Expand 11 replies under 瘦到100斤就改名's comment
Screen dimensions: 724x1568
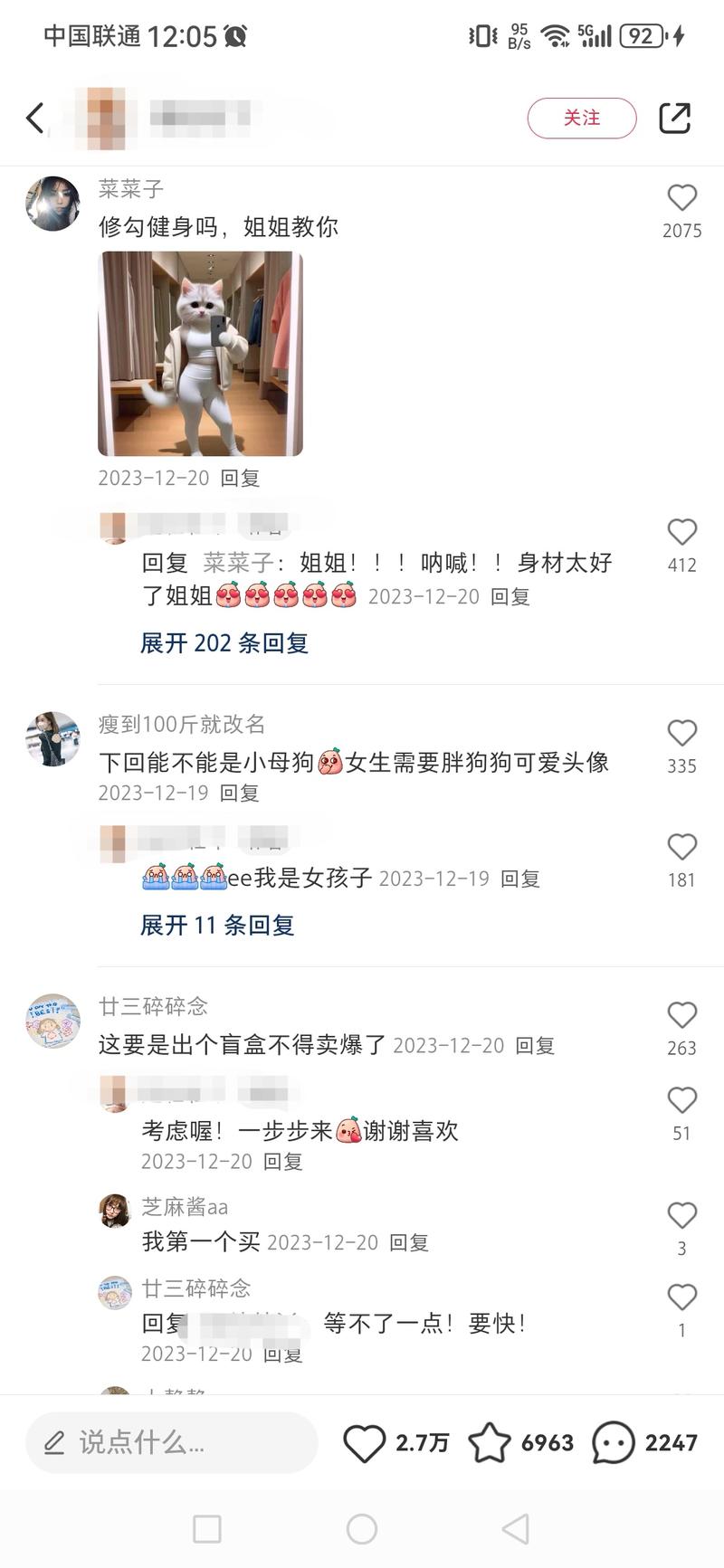coord(217,926)
